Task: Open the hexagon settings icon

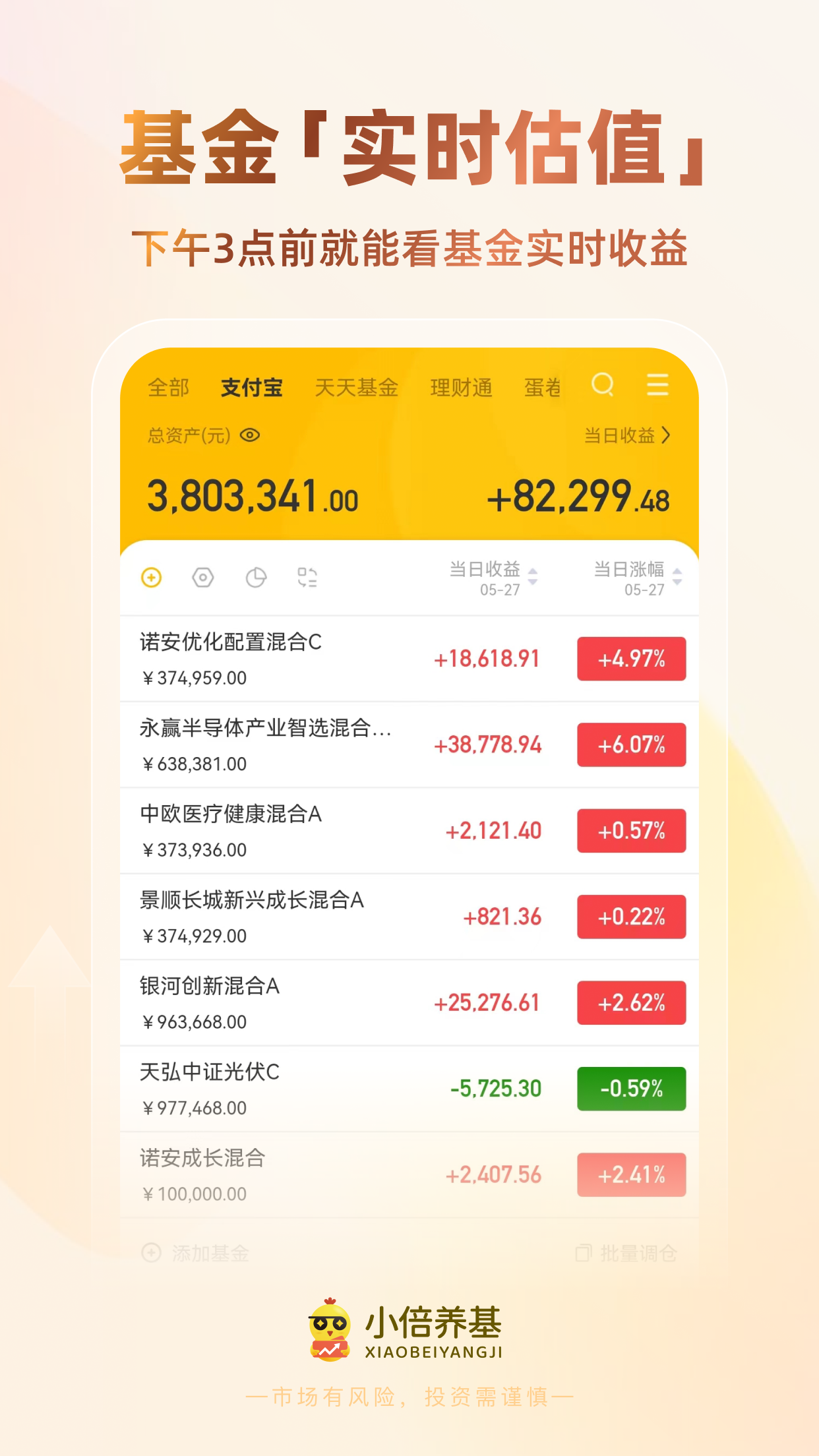Action: point(202,578)
